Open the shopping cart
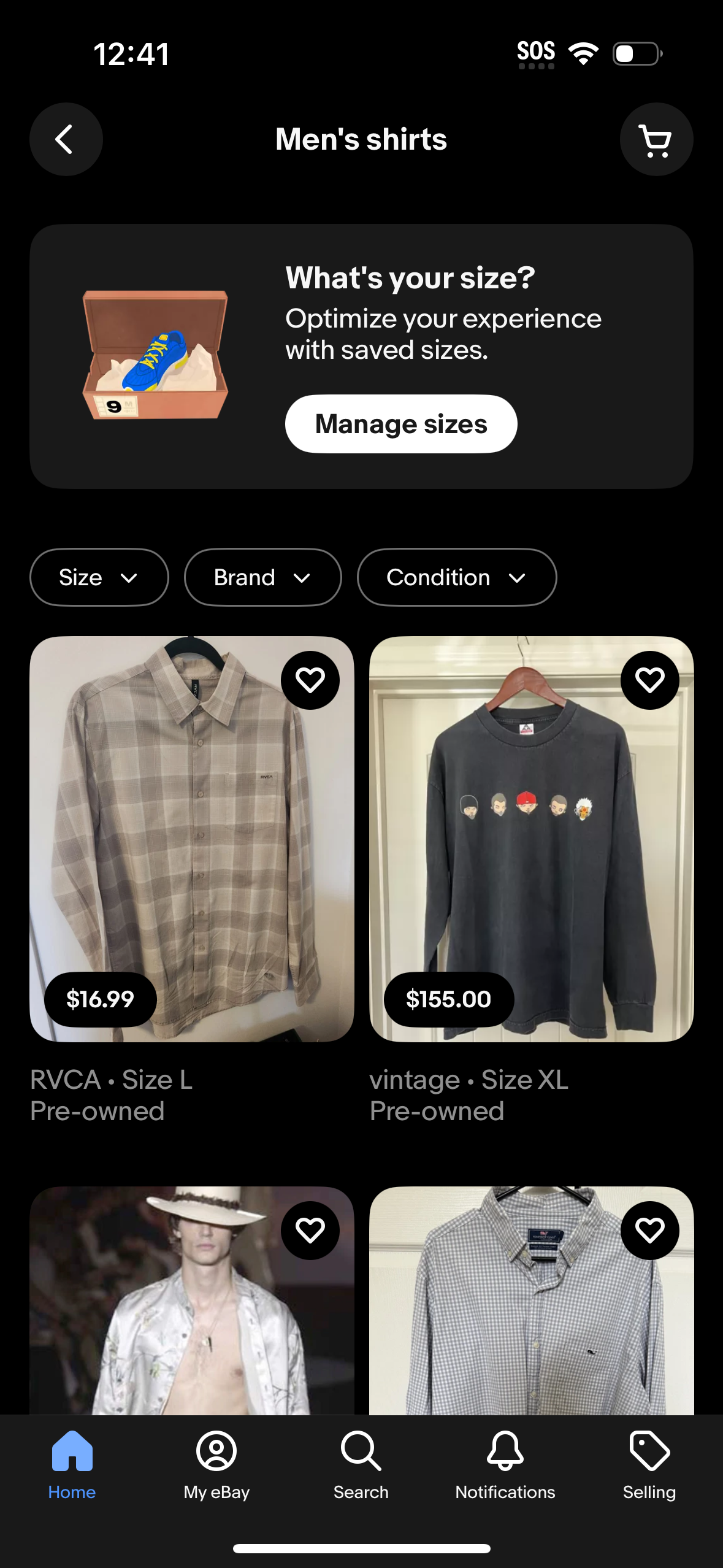The height and width of the screenshot is (1568, 723). point(656,139)
